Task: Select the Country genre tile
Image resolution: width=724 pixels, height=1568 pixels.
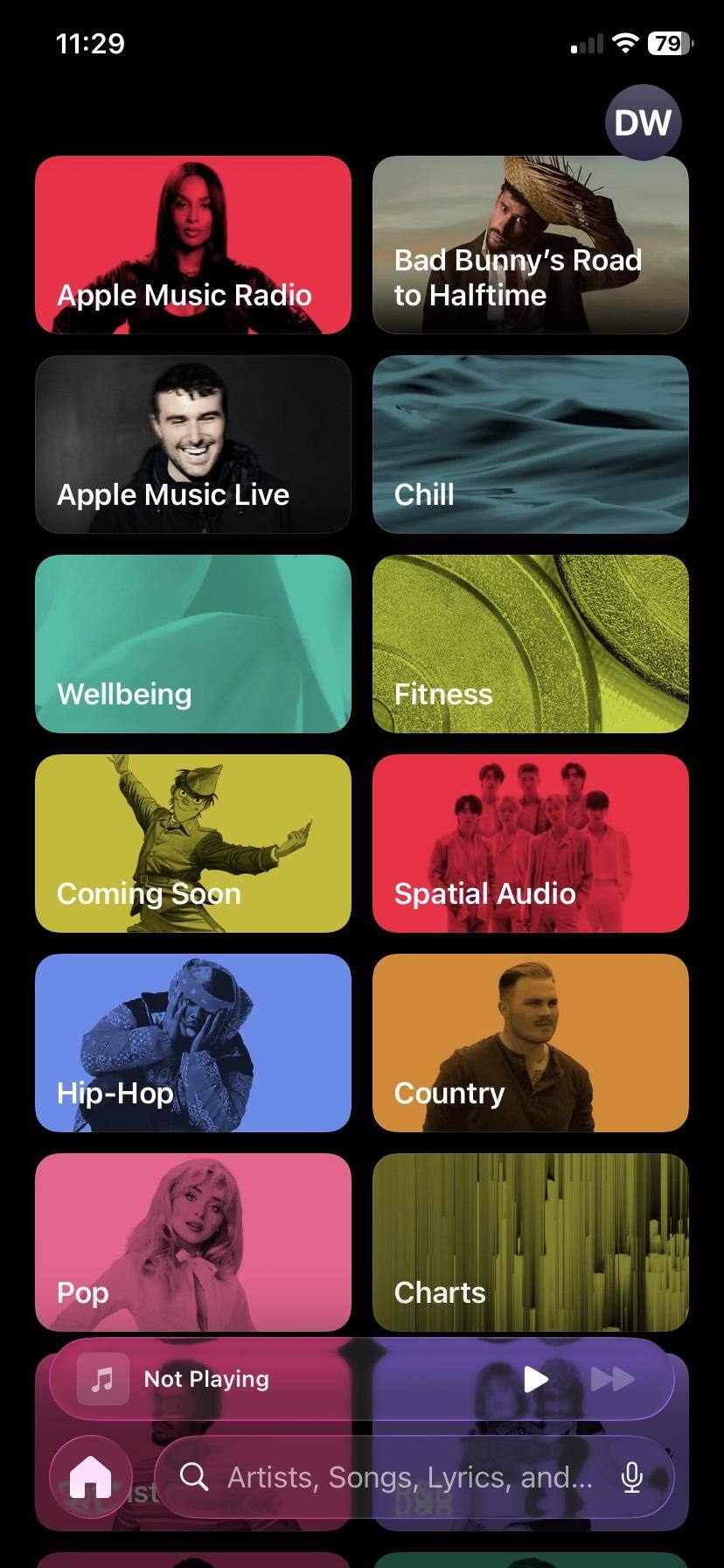Action: 531,1043
